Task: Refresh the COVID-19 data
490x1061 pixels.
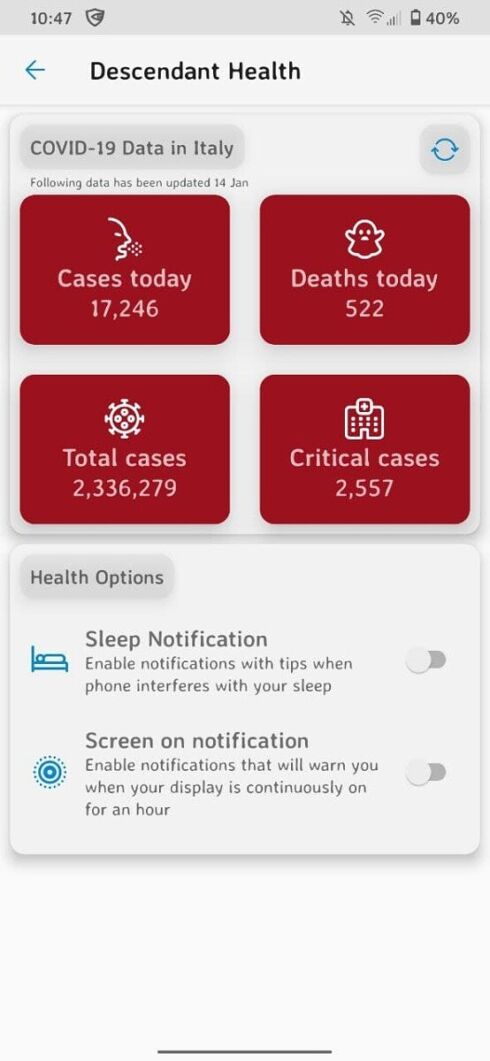Action: 444,150
